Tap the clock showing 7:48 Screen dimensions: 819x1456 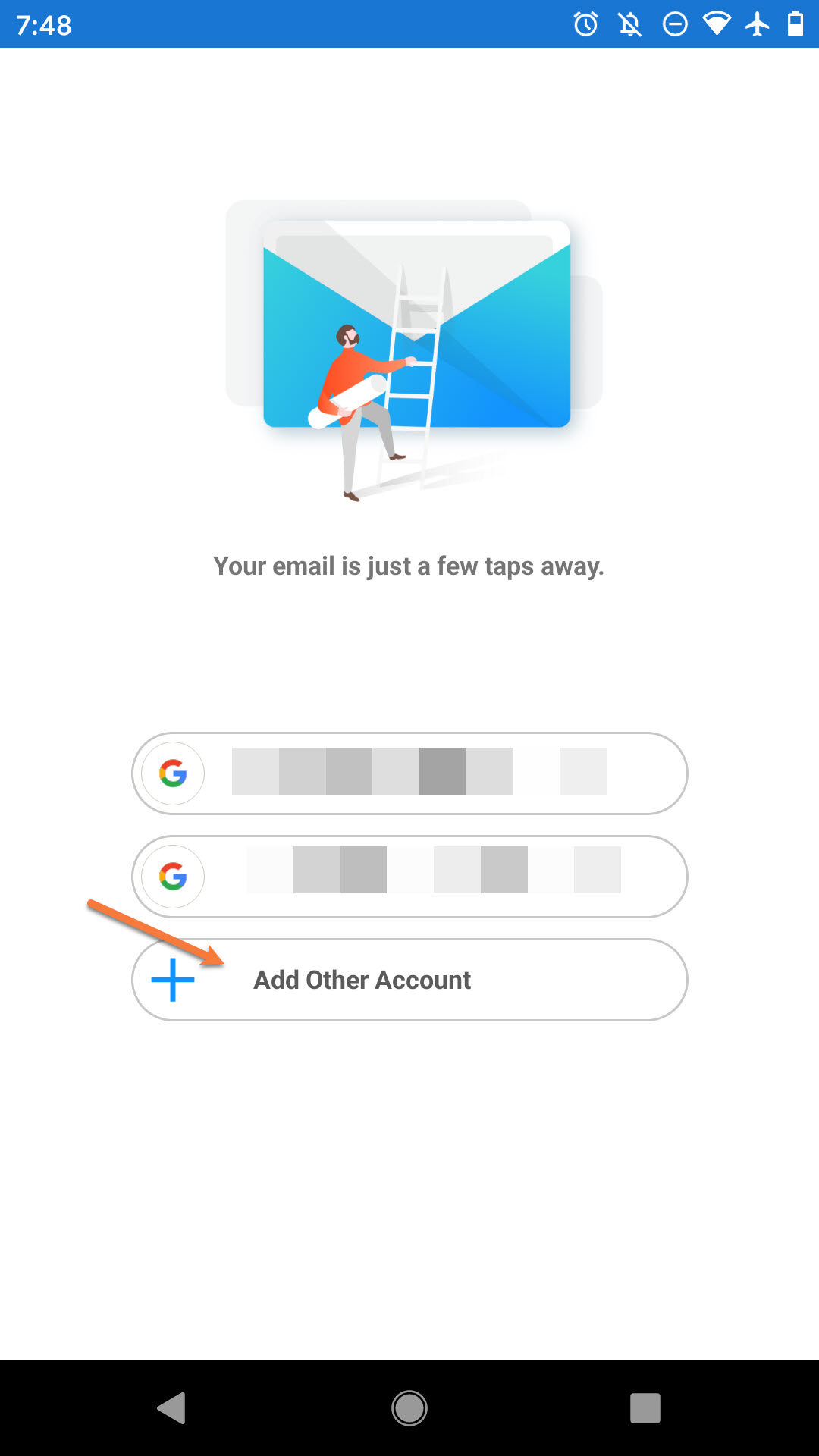click(45, 25)
